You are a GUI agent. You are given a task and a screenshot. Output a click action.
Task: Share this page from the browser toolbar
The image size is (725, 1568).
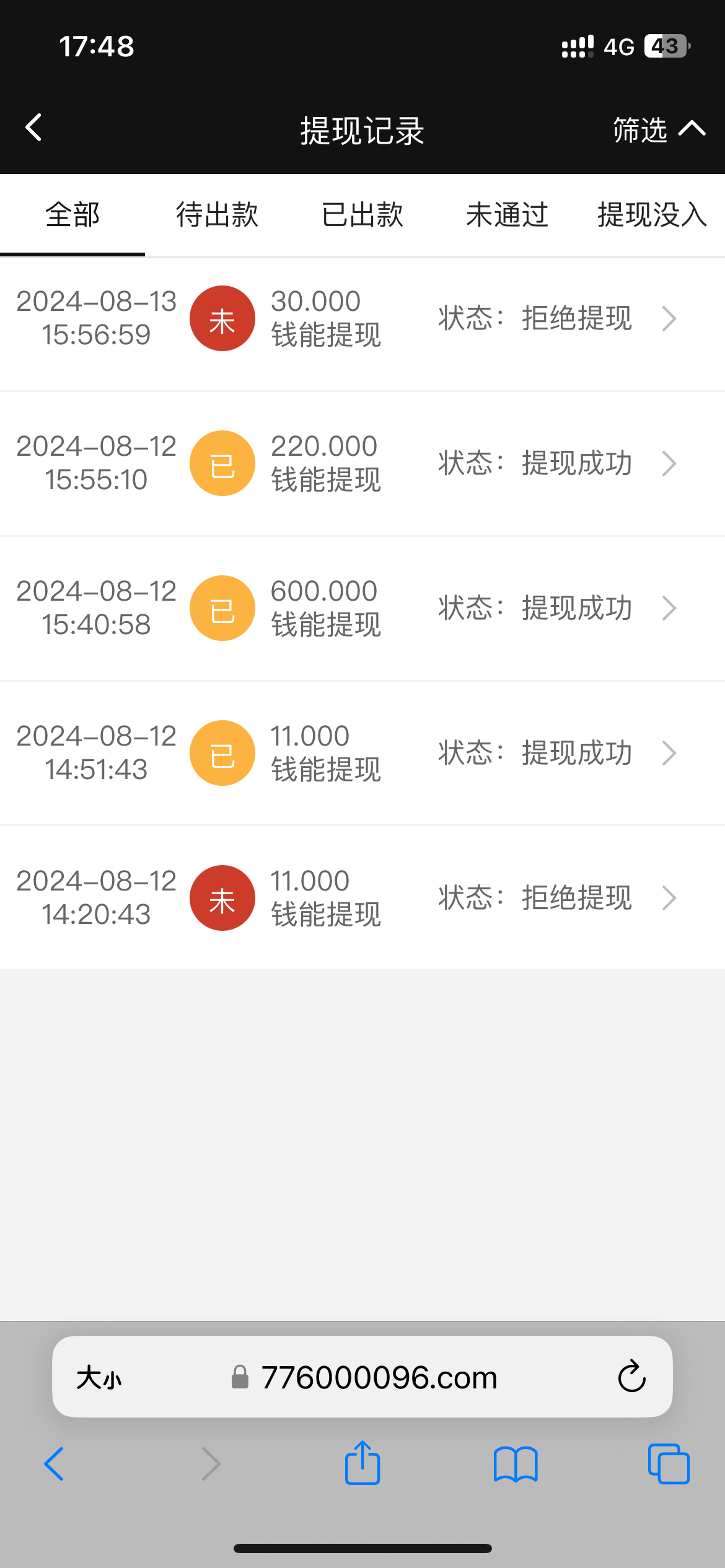pyautogui.click(x=362, y=1463)
